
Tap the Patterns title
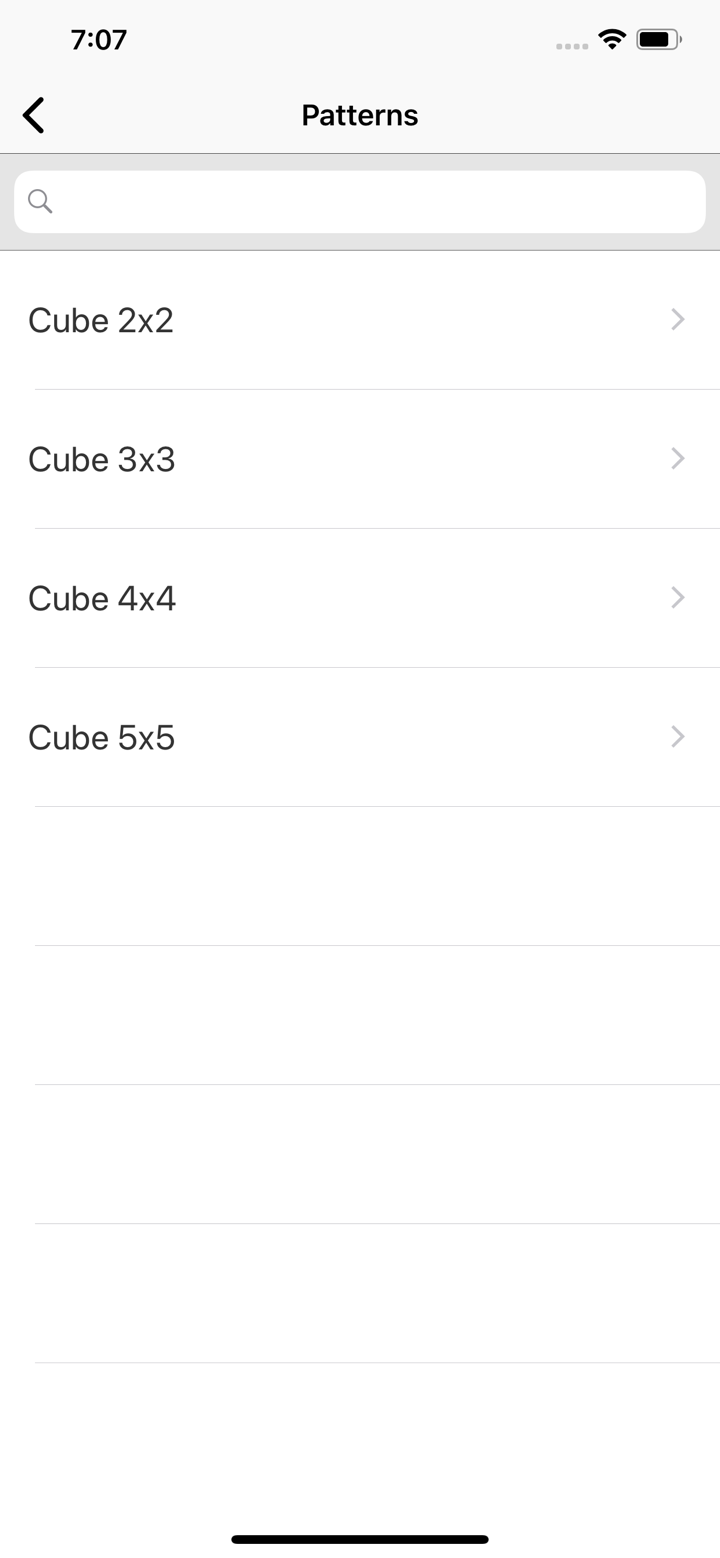click(359, 114)
